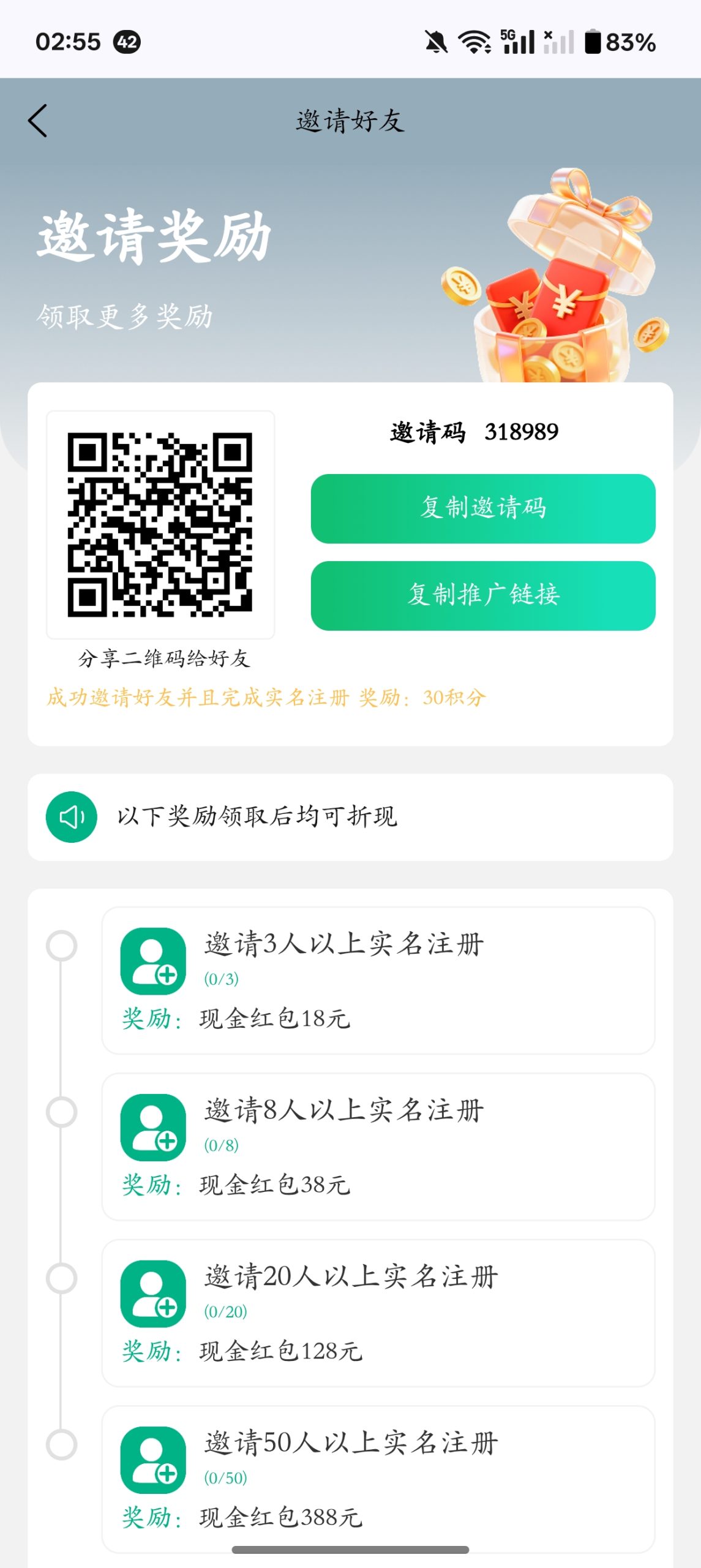The width and height of the screenshot is (701, 1568).
Task: Tap the back arrow to exit invite page
Action: (38, 121)
